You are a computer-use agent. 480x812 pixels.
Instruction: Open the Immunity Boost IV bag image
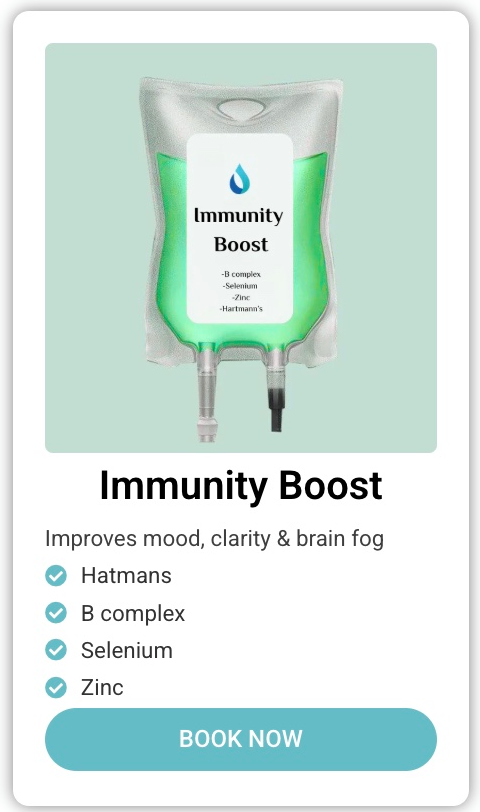coord(241,248)
